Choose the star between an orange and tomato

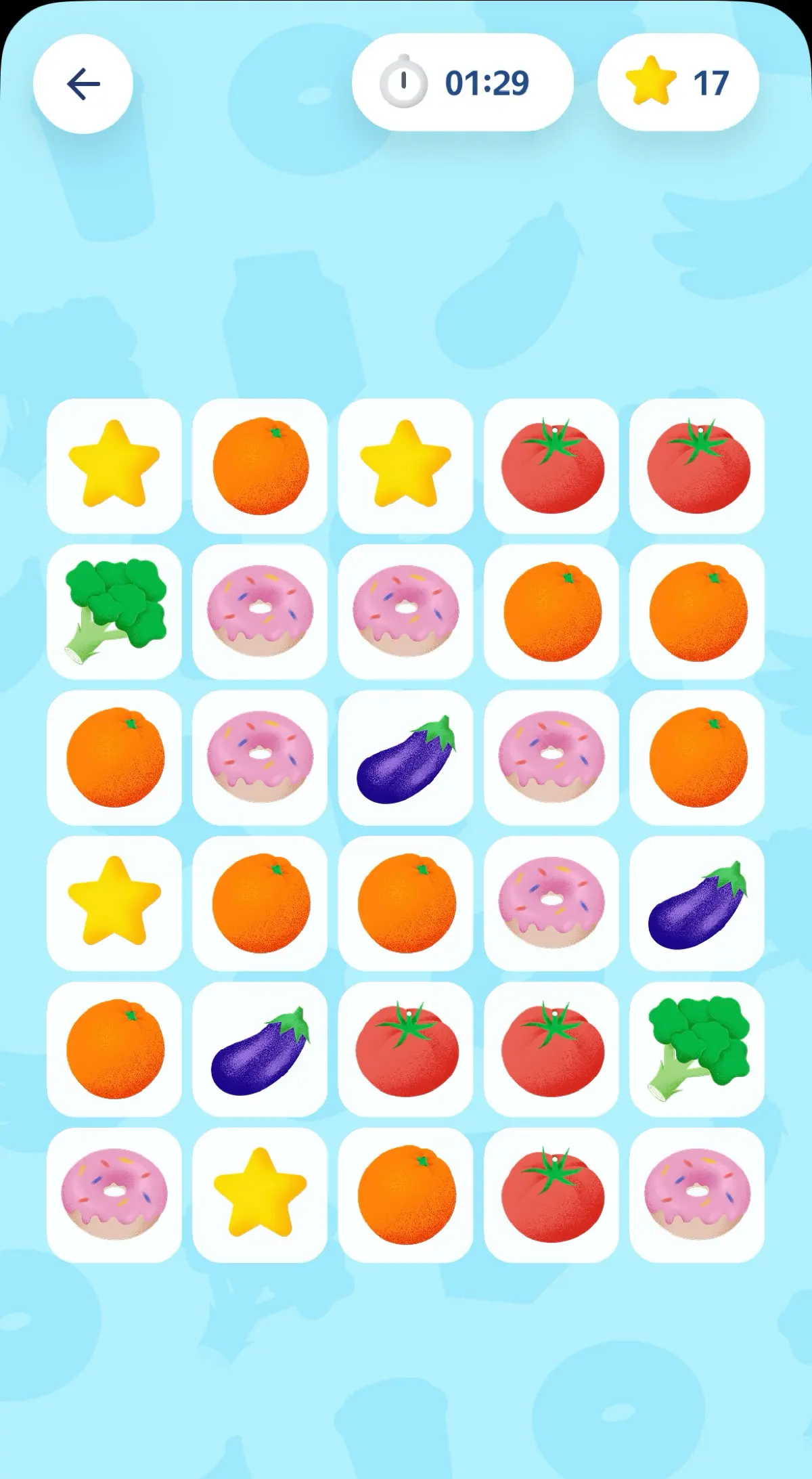tap(405, 466)
